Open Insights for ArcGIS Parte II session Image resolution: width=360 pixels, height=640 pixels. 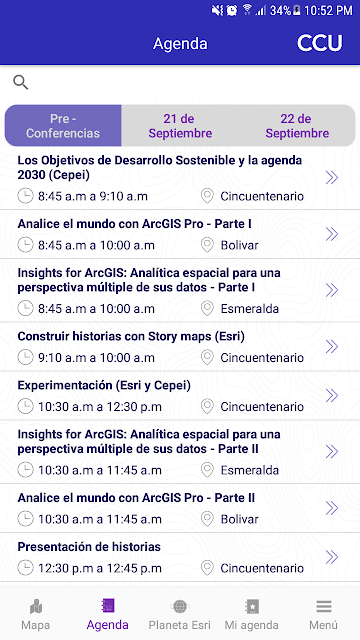click(x=180, y=452)
